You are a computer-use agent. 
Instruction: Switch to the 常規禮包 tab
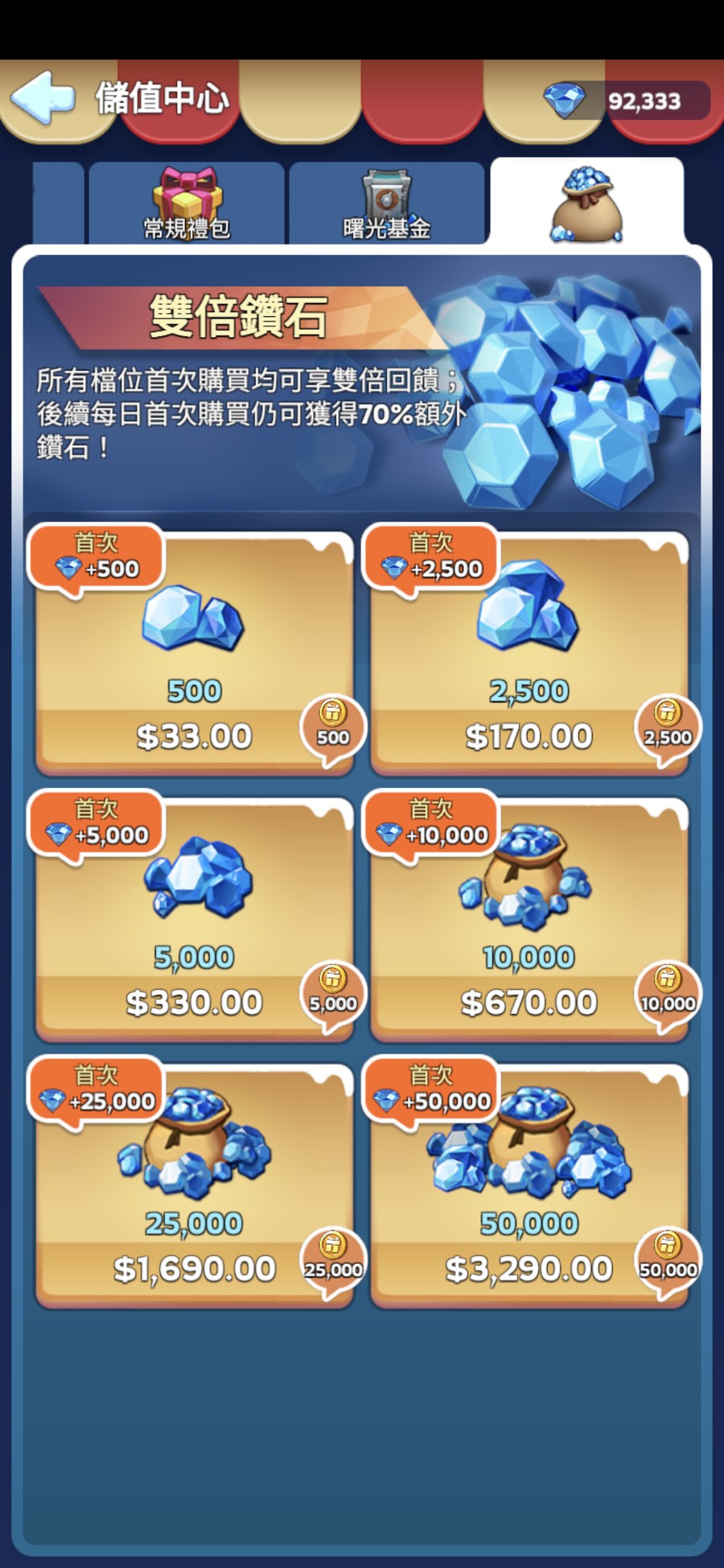tap(187, 204)
